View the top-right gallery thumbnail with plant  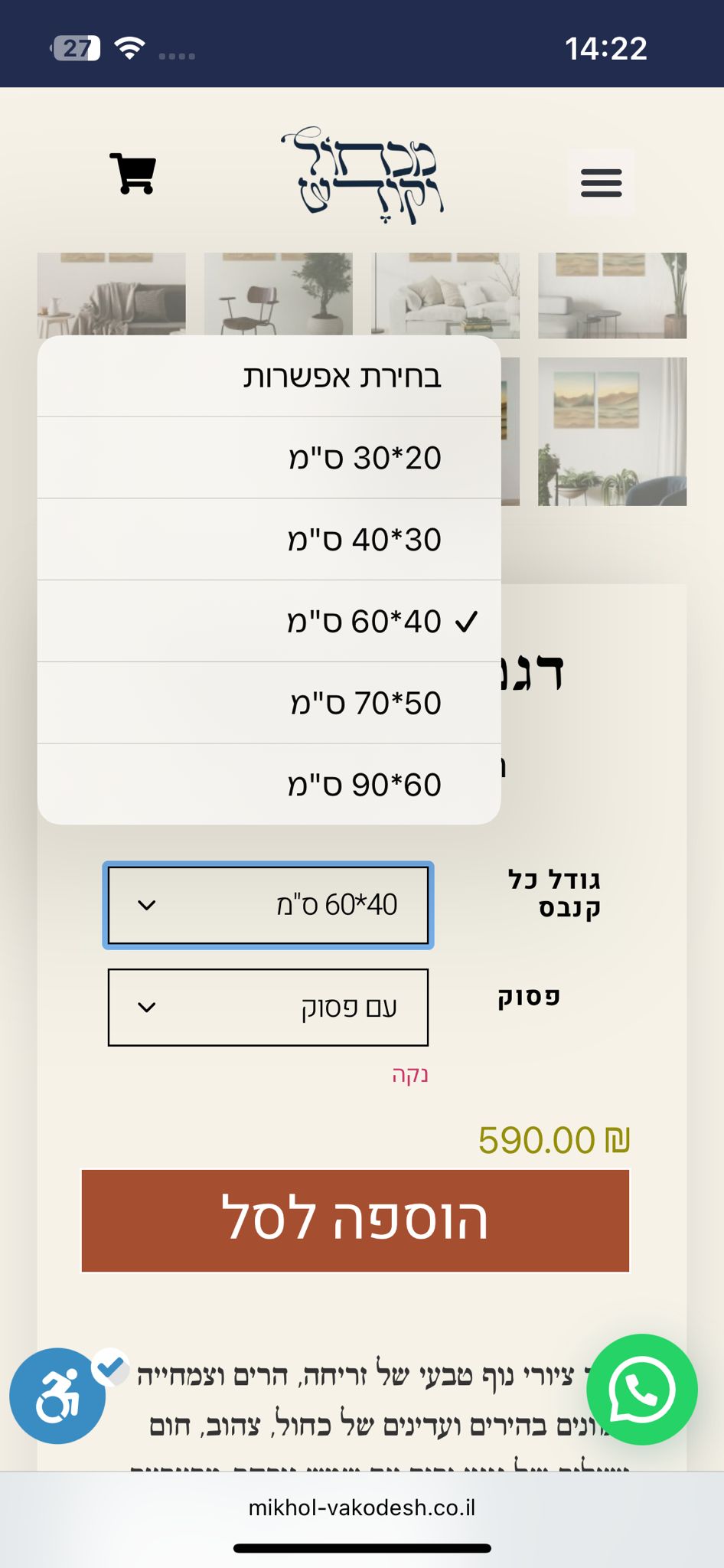tap(612, 296)
